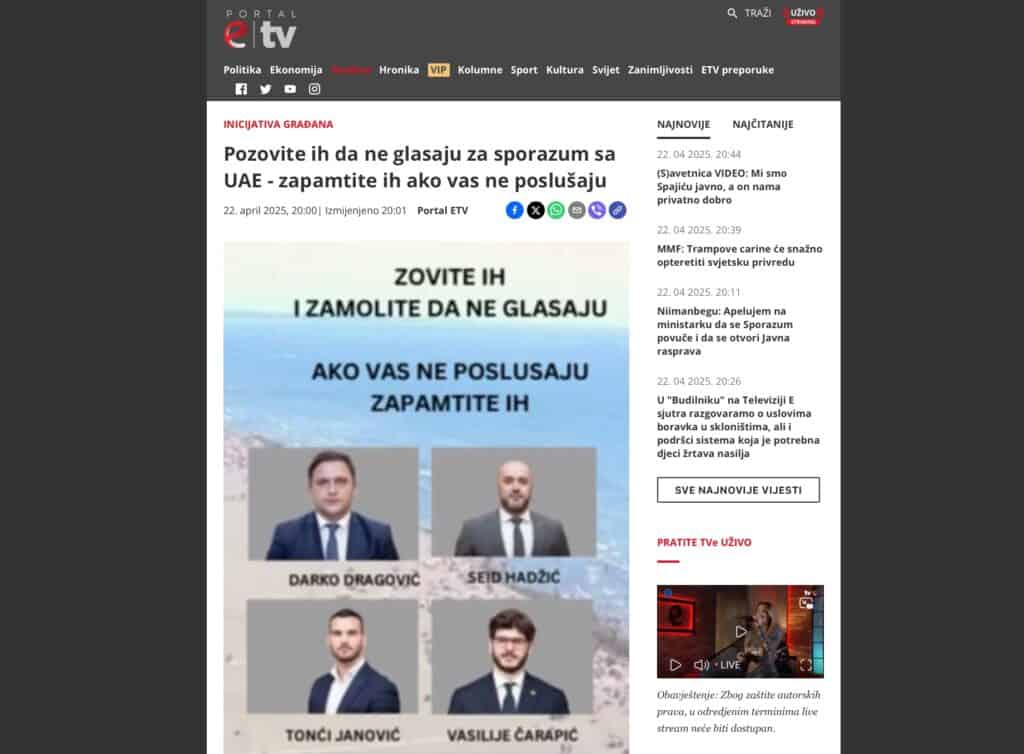Copy the article link
1024x754 pixels.
618,210
